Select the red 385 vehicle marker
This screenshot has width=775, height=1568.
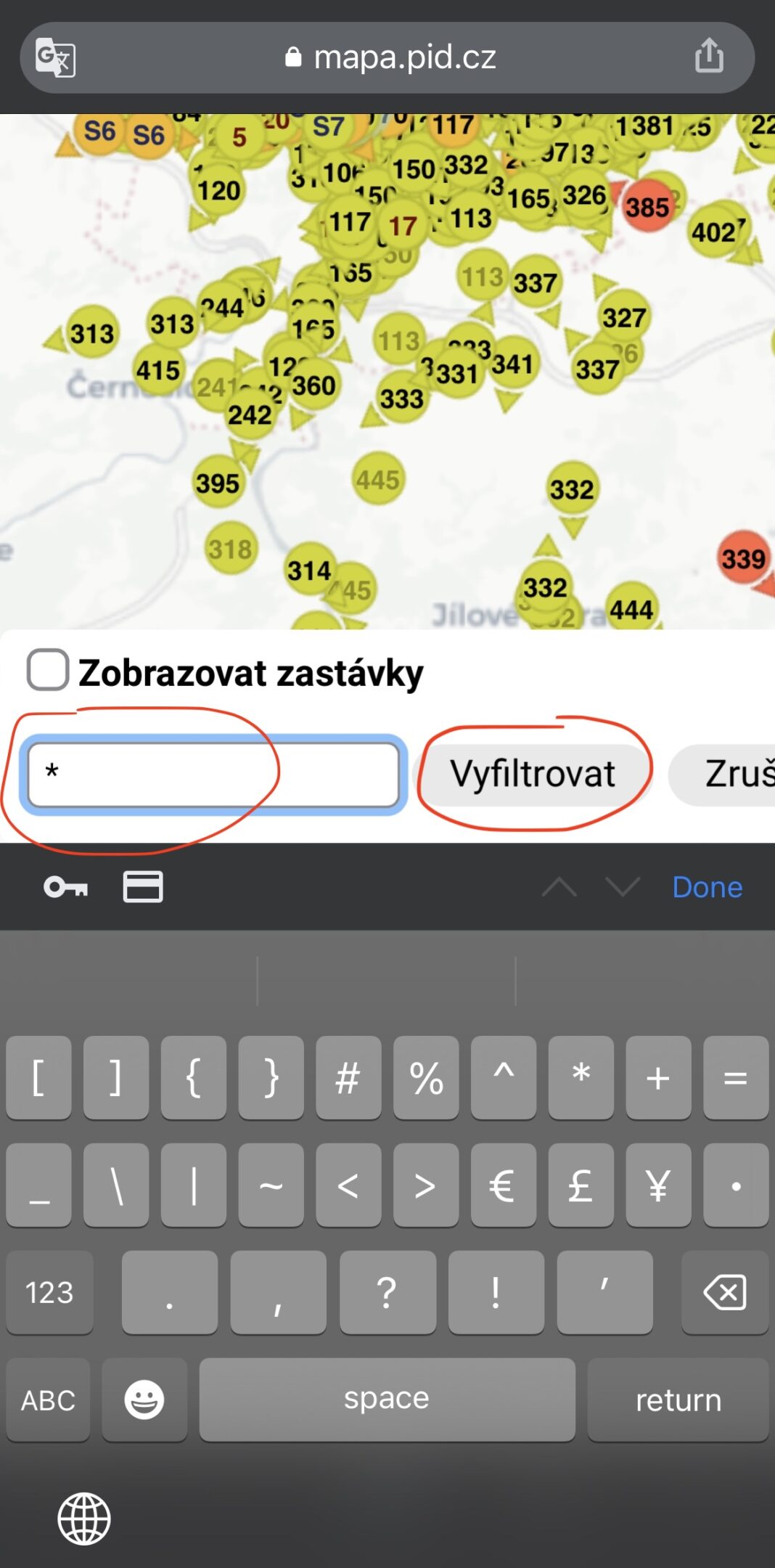tap(647, 207)
